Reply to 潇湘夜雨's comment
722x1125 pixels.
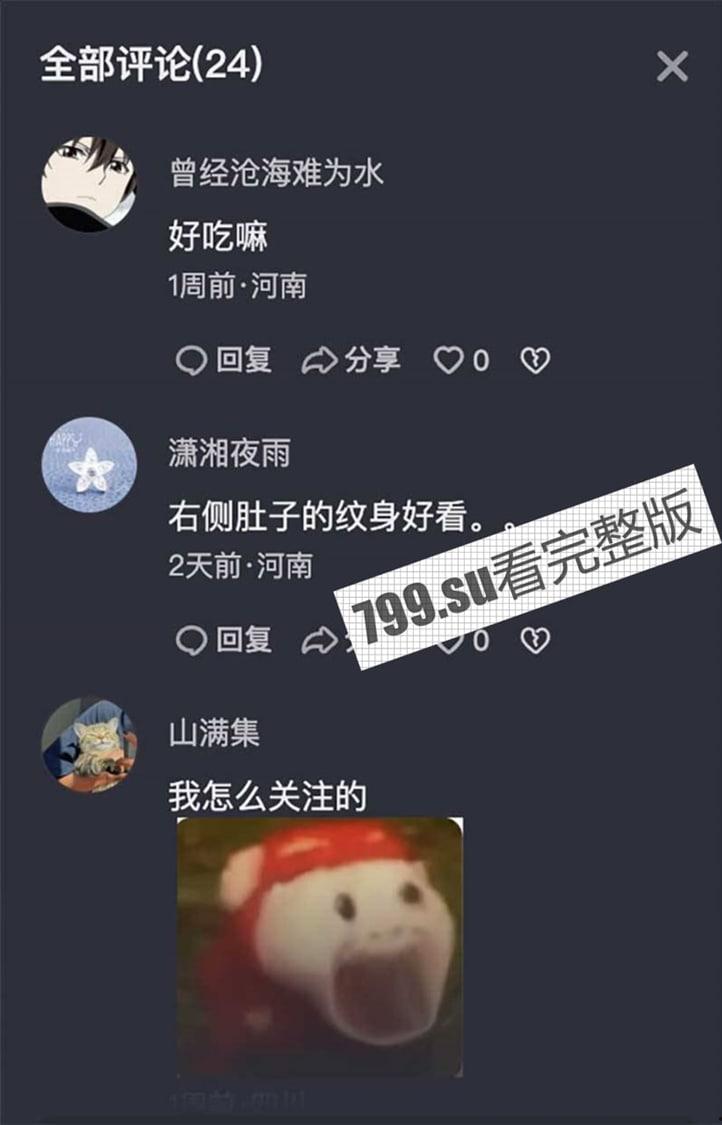click(x=224, y=639)
